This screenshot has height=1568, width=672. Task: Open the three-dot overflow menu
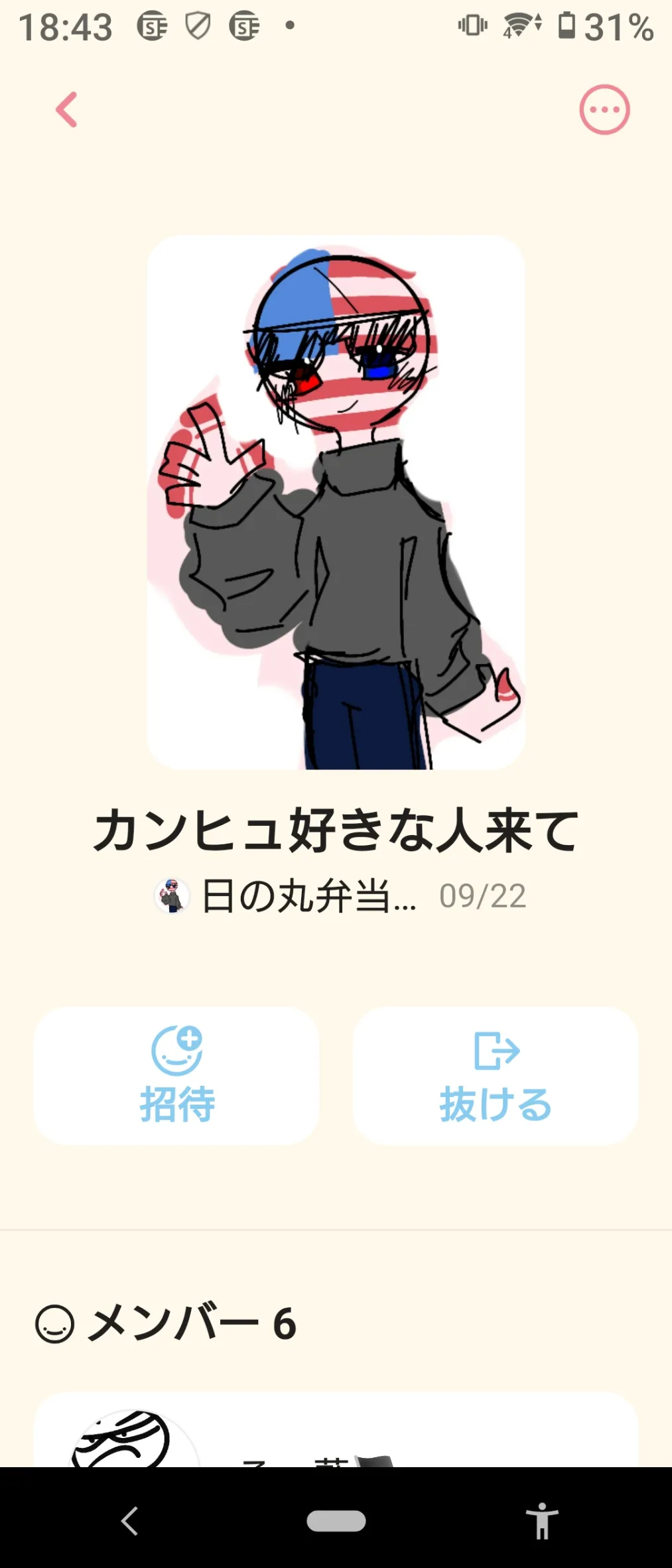click(x=604, y=109)
